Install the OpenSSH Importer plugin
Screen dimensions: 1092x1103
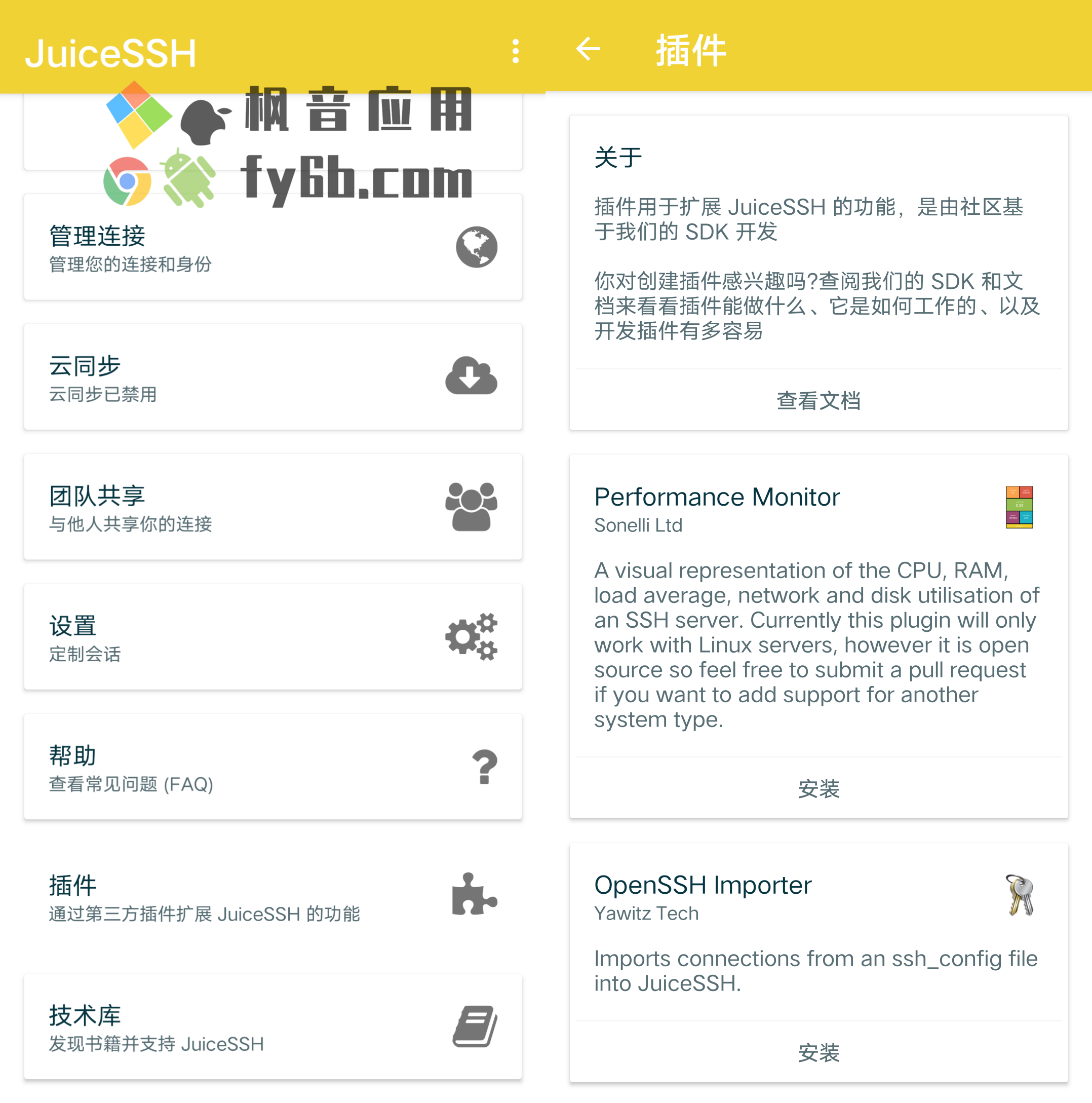818,1053
